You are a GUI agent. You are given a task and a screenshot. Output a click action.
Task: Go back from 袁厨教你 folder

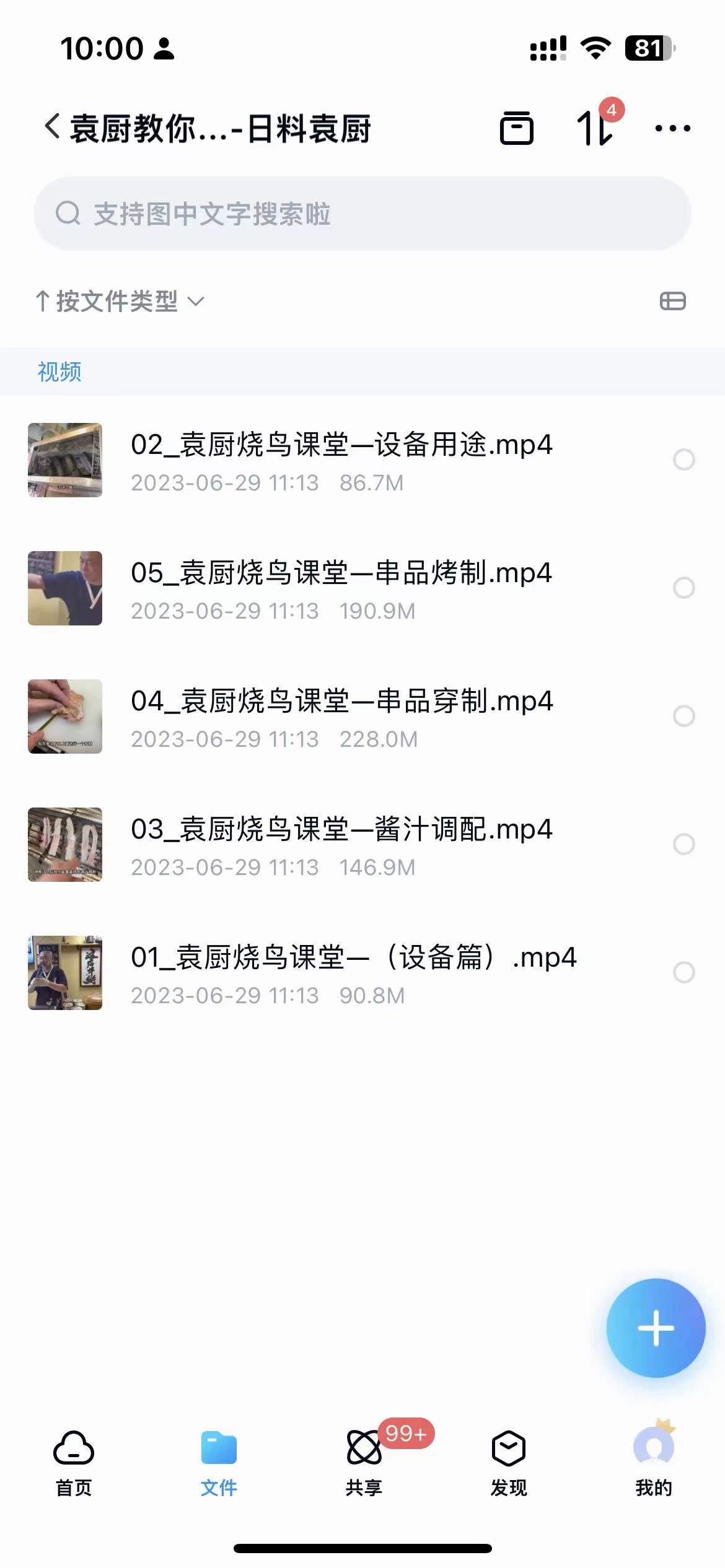[x=52, y=128]
